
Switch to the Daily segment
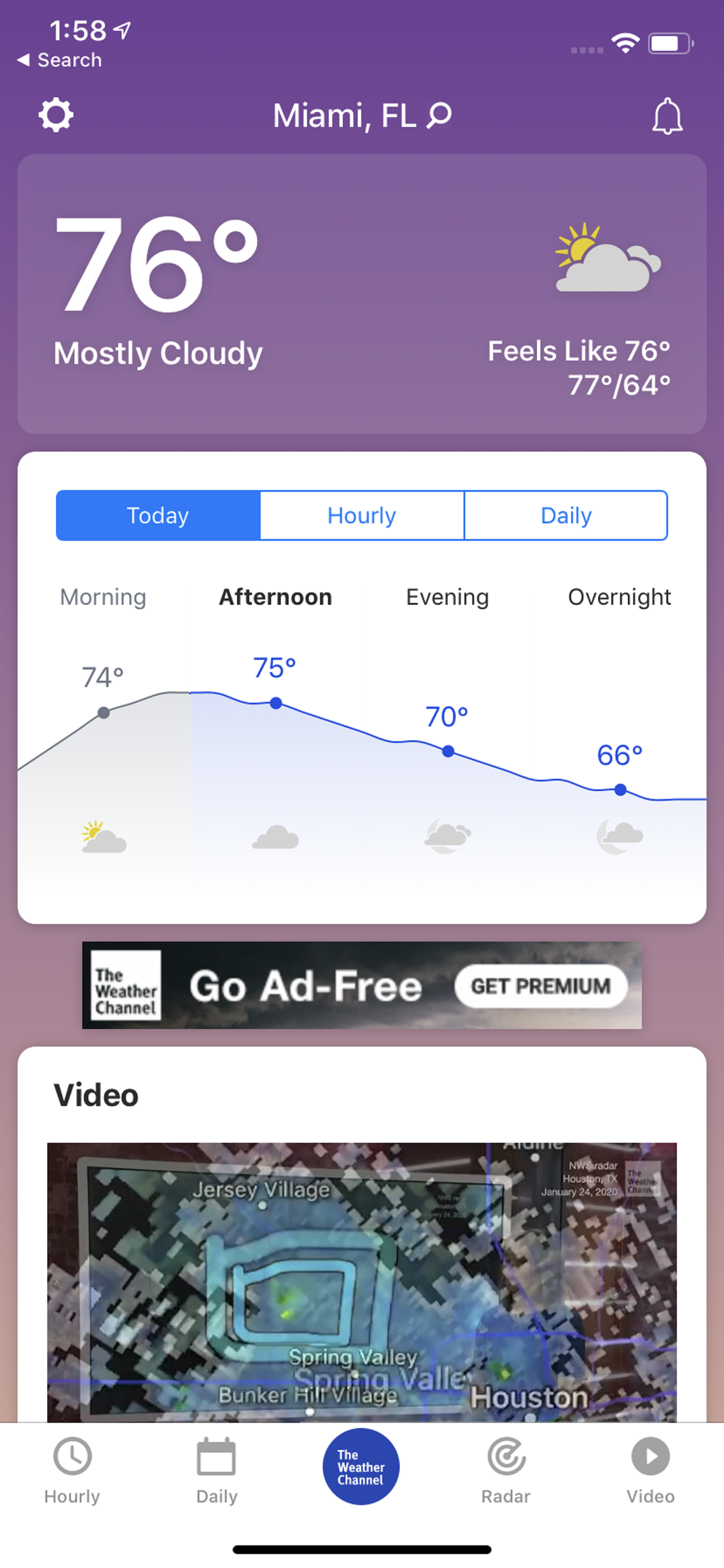click(x=565, y=516)
